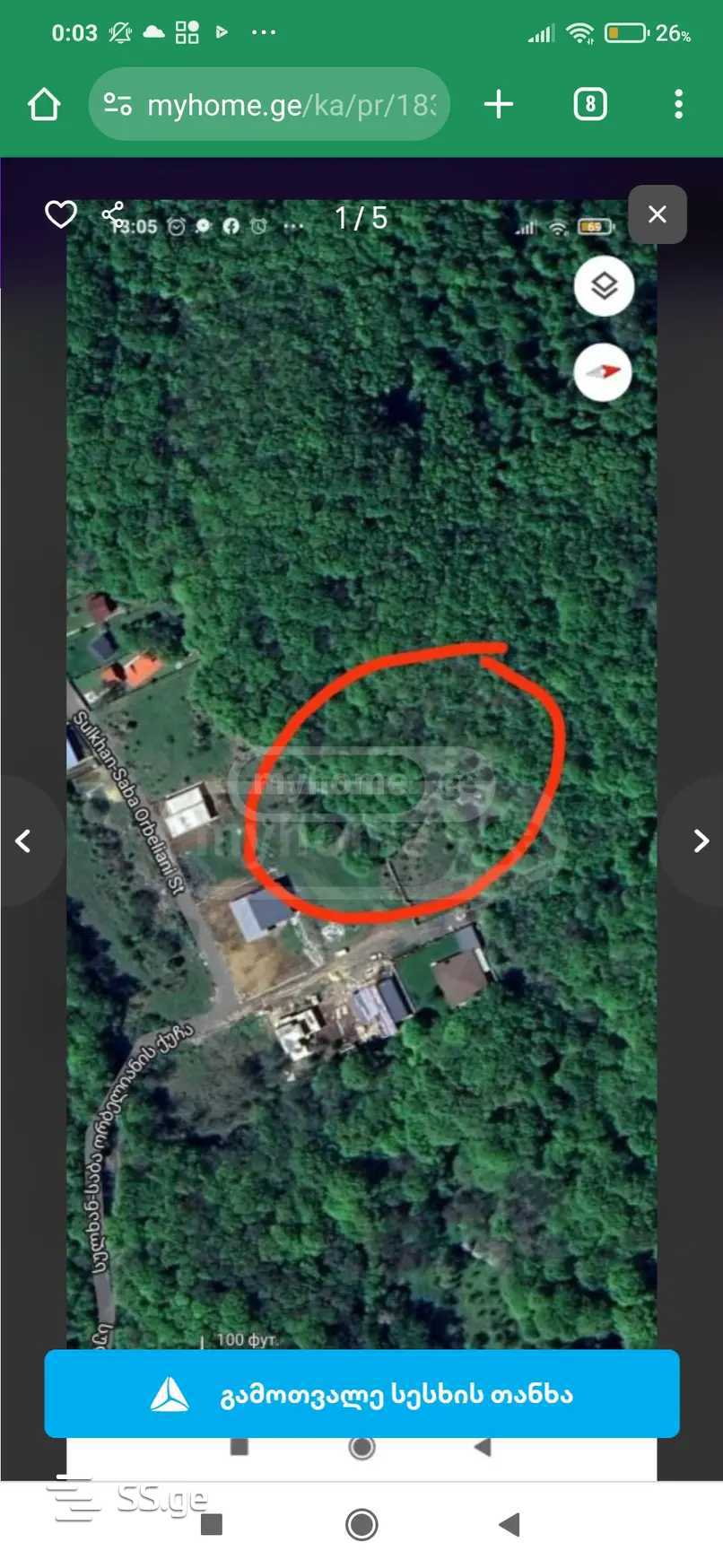Show the next photo
Viewport: 723px width, 1568px height.
[701, 841]
